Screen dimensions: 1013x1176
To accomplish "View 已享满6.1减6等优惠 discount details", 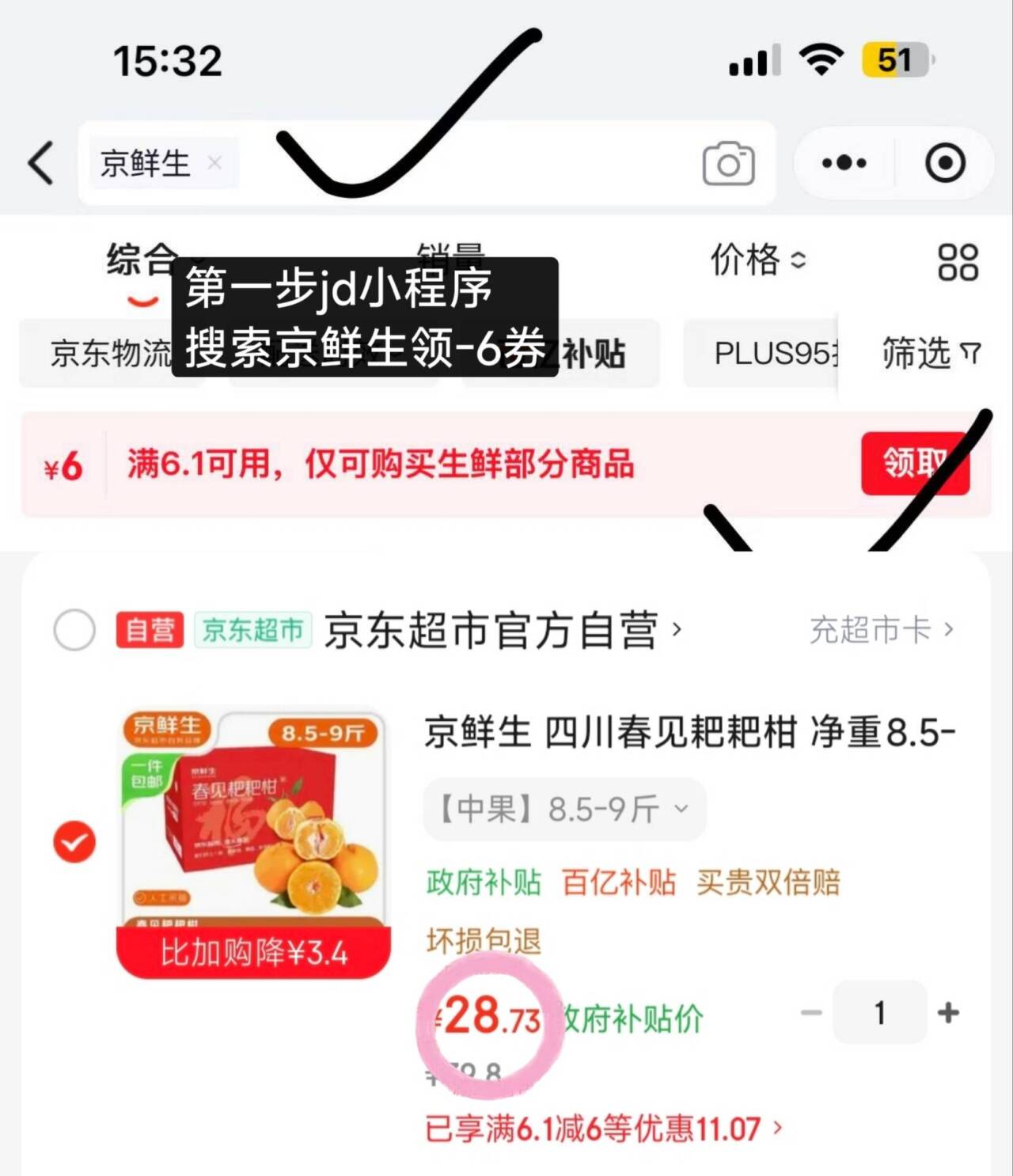I will click(601, 1129).
